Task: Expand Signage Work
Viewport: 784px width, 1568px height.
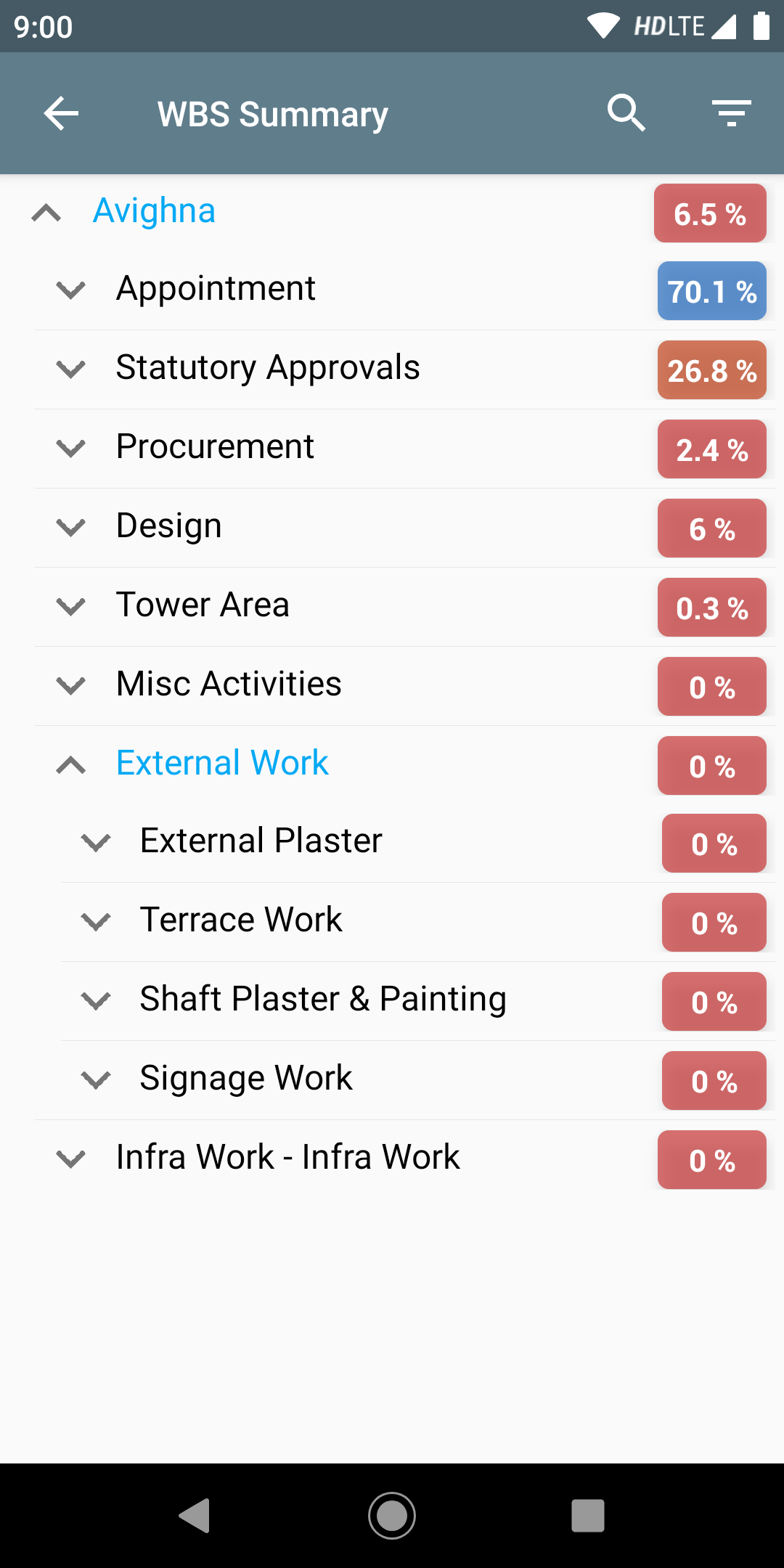Action: point(96,1081)
